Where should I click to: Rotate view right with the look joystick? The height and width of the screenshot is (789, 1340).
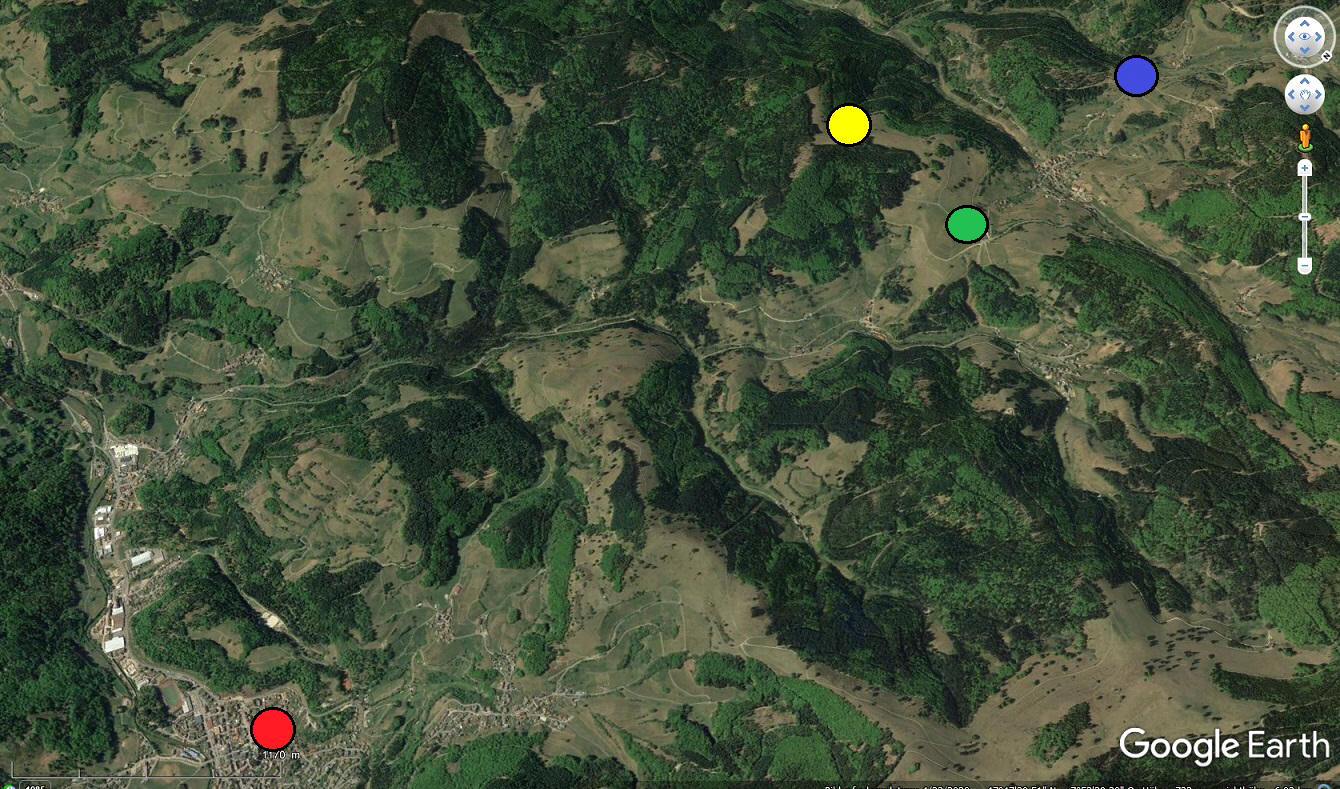point(1318,36)
